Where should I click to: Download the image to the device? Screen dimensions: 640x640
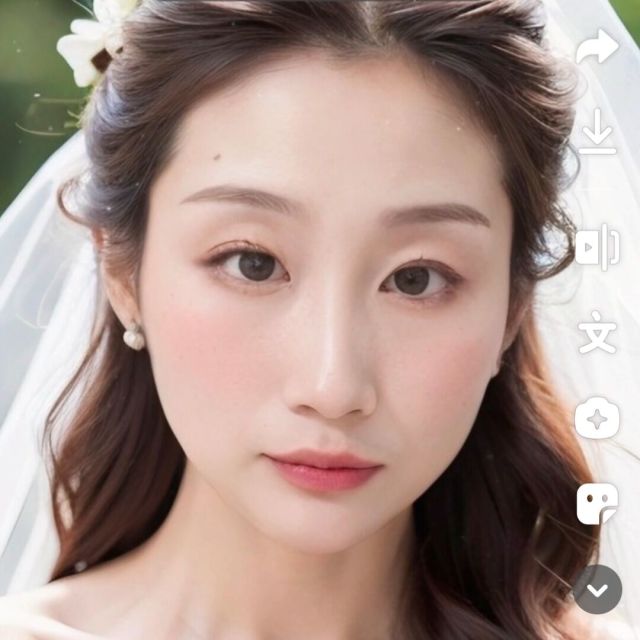pyautogui.click(x=597, y=134)
